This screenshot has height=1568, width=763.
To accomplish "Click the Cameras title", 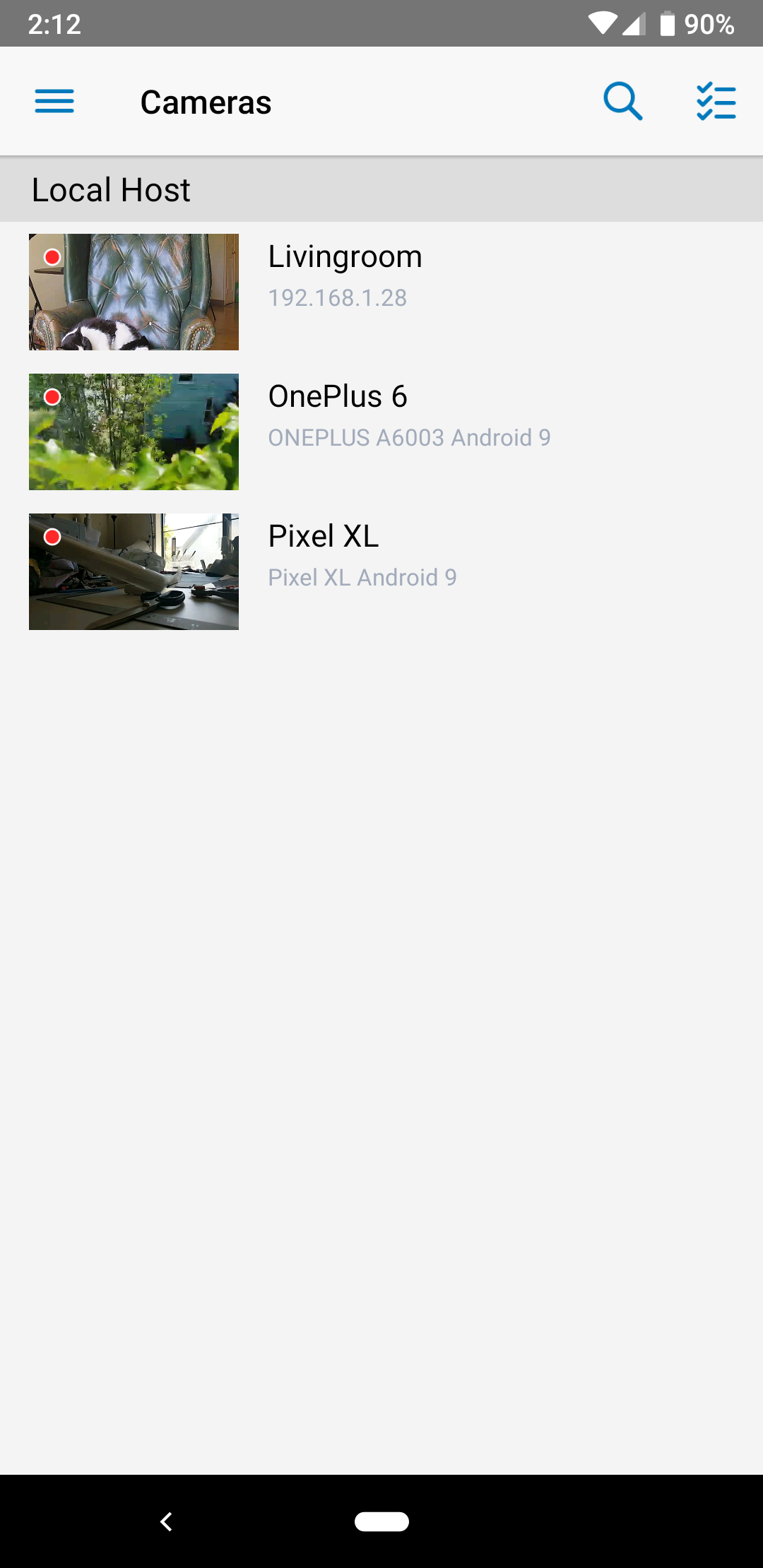I will point(206,101).
